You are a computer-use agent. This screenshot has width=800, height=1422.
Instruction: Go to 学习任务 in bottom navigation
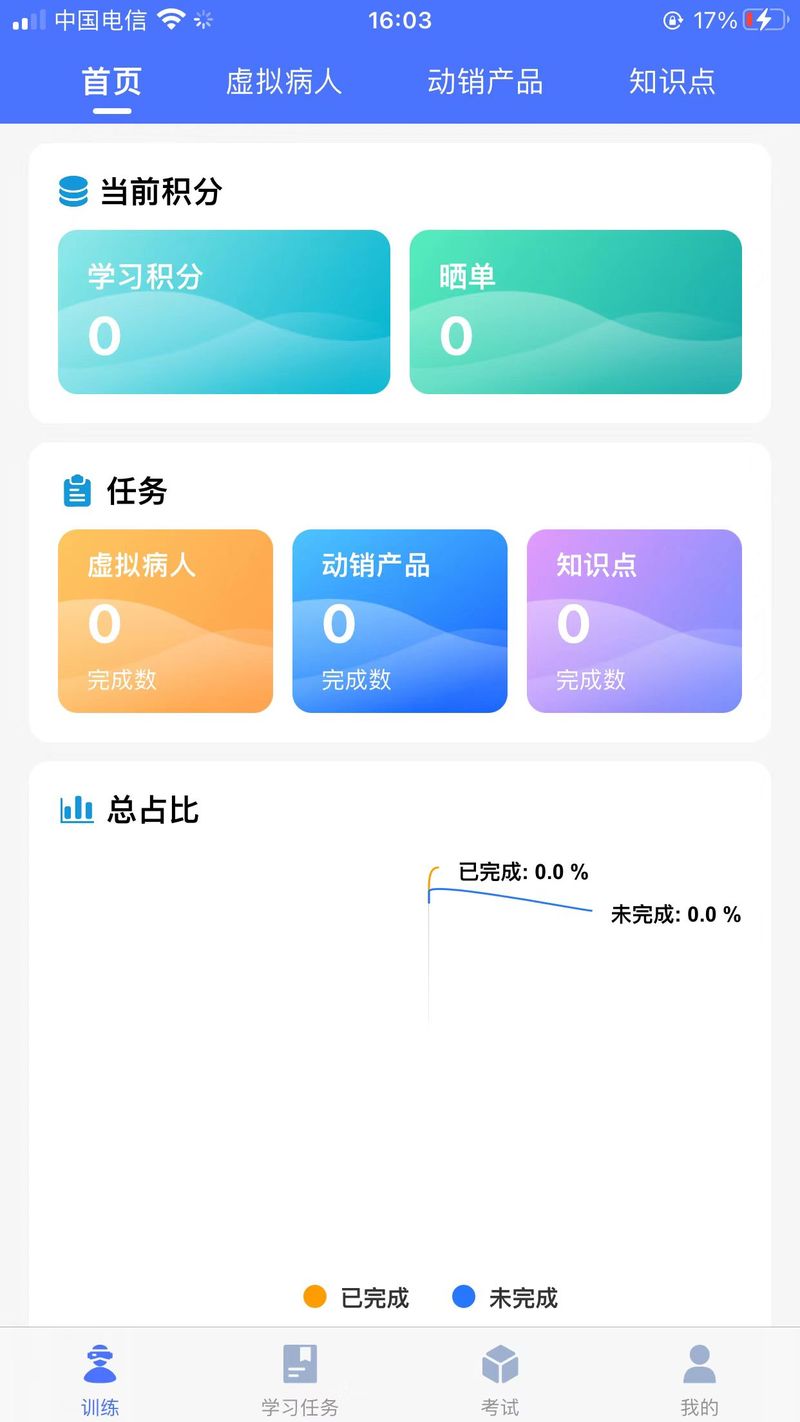coord(300,1380)
